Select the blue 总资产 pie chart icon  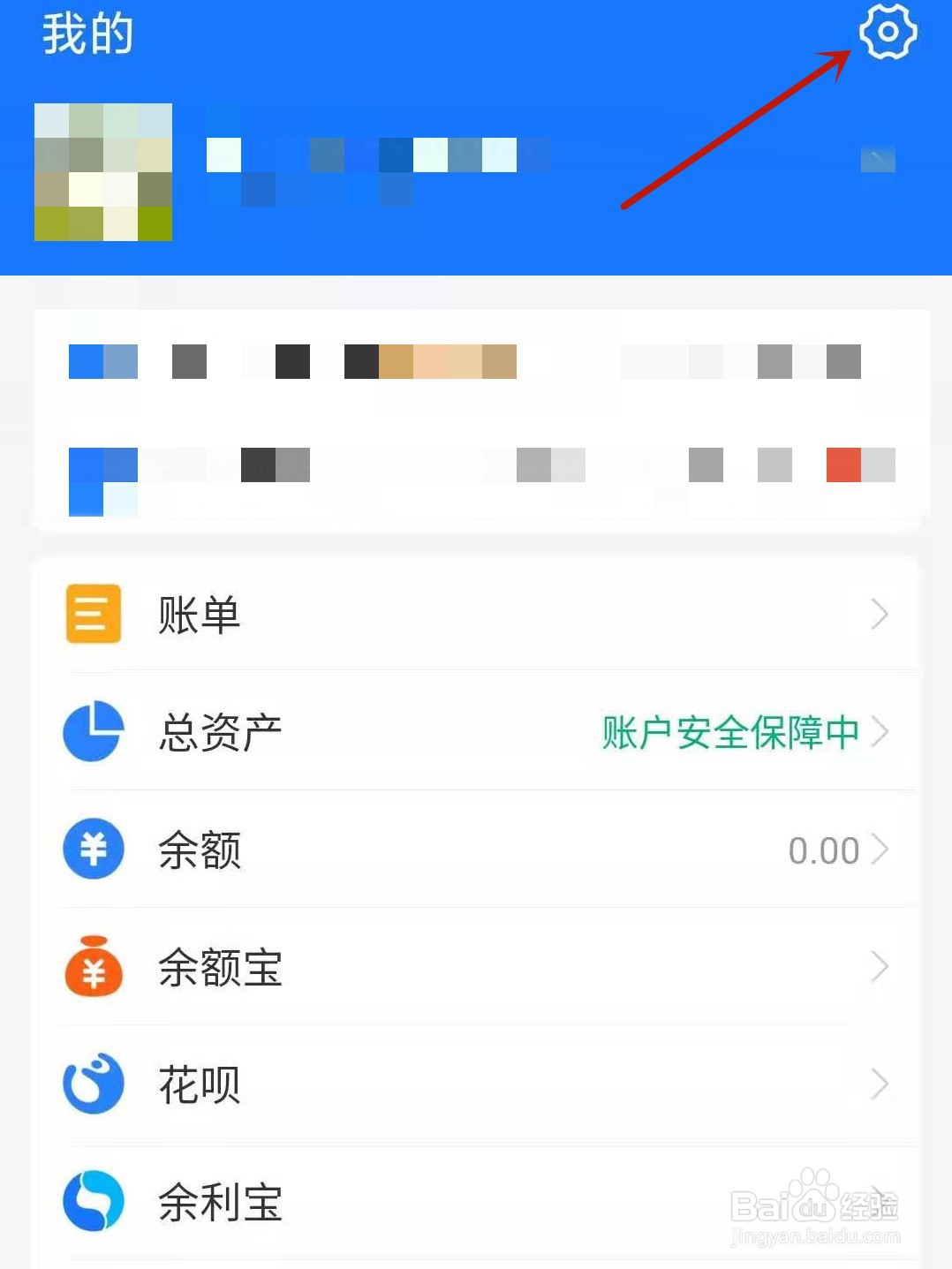[x=94, y=731]
